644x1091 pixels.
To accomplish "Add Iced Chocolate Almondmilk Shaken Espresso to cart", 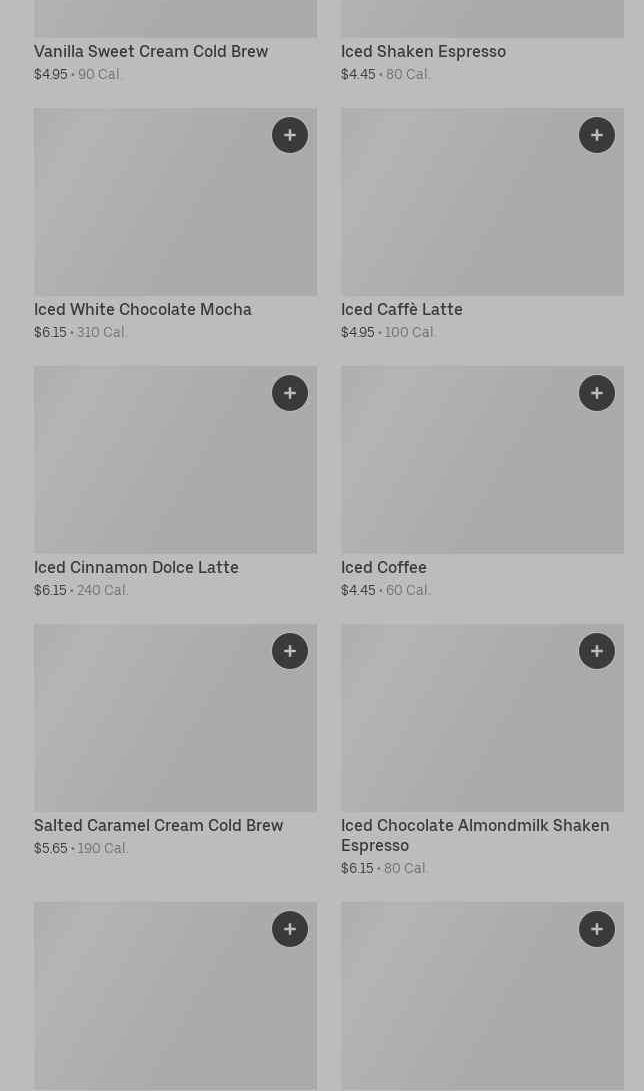I will pyautogui.click(x=597, y=651).
